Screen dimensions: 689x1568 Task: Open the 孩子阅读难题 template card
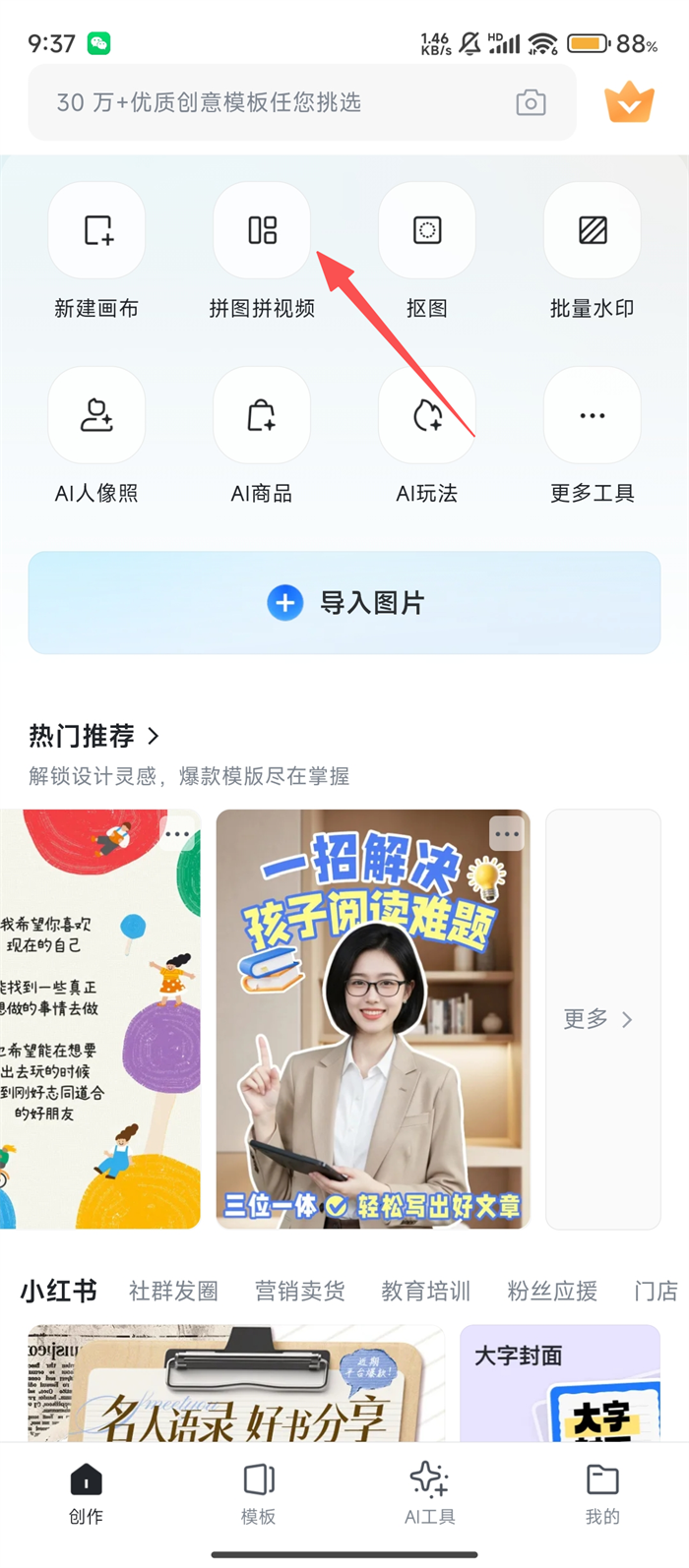point(373,1018)
